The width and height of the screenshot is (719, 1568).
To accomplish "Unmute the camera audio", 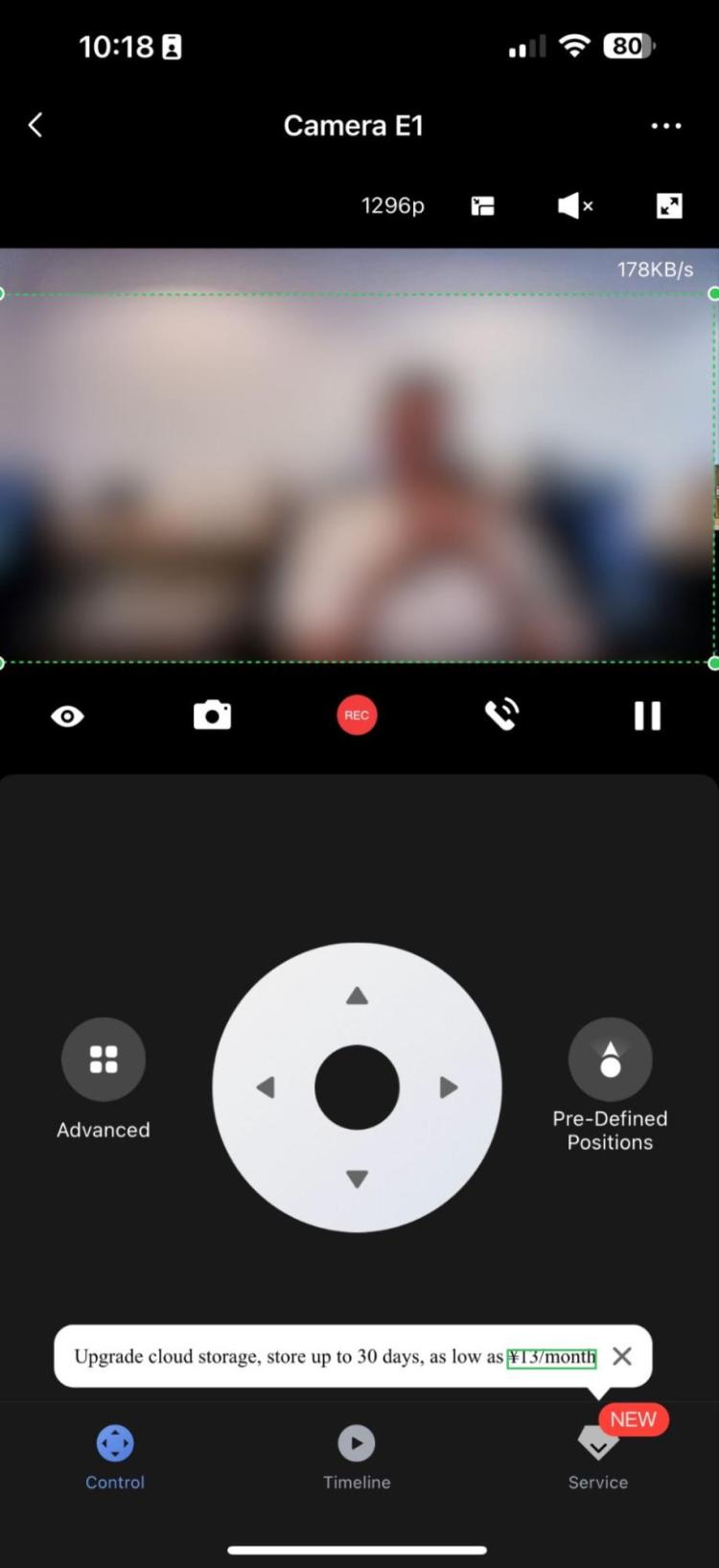I will [574, 206].
